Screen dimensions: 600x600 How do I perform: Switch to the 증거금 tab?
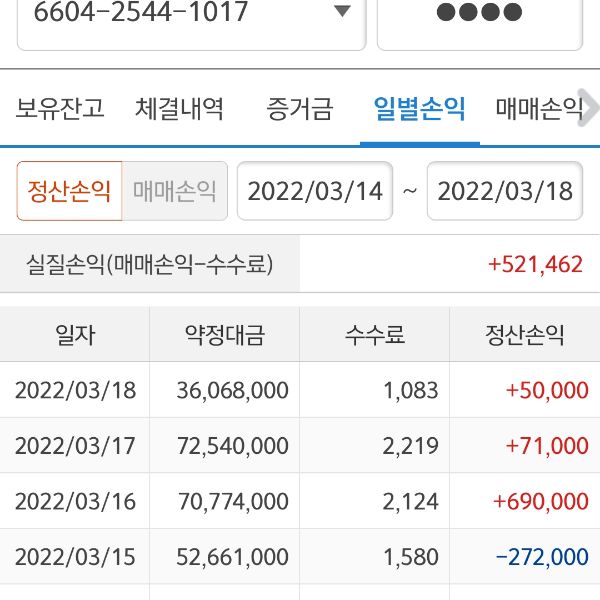[300, 108]
